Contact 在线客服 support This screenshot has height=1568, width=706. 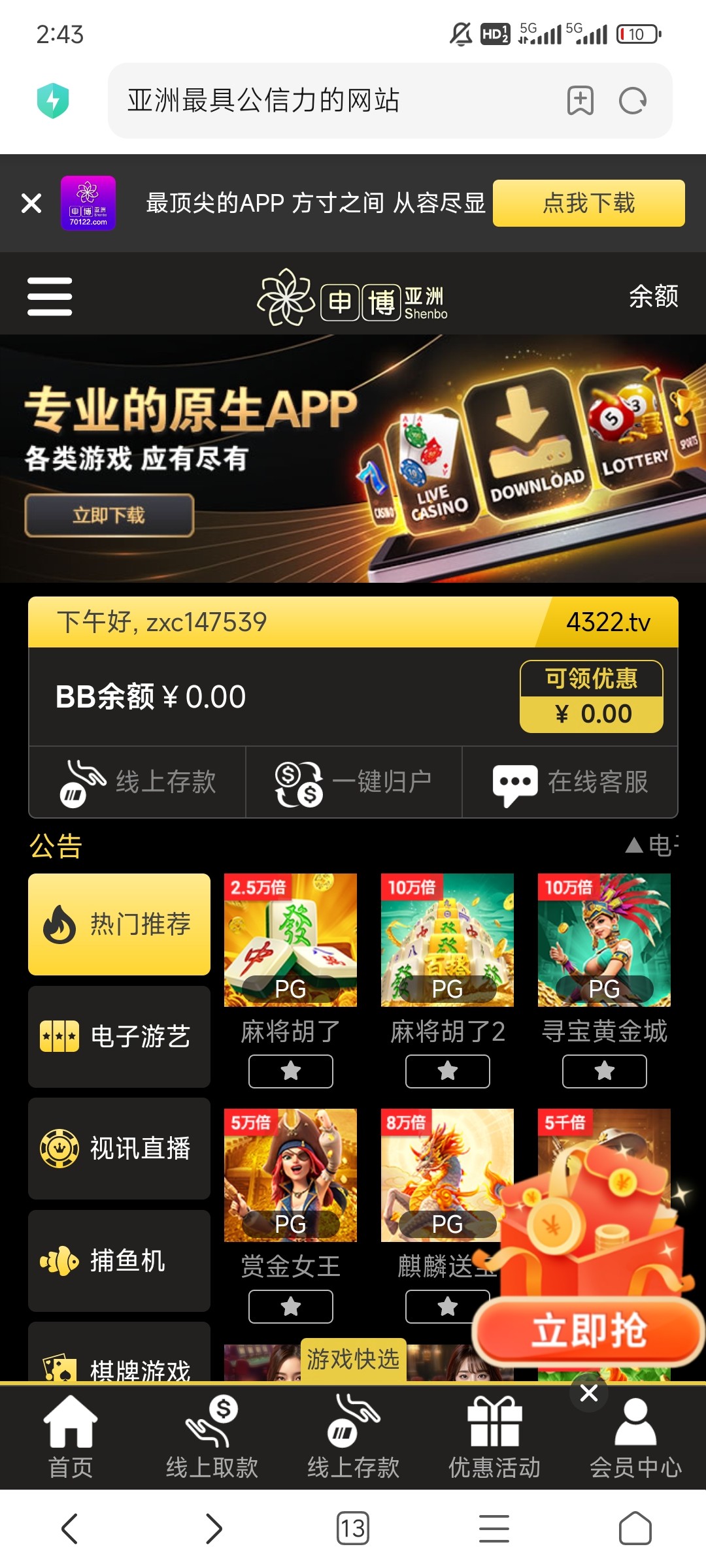(x=570, y=782)
